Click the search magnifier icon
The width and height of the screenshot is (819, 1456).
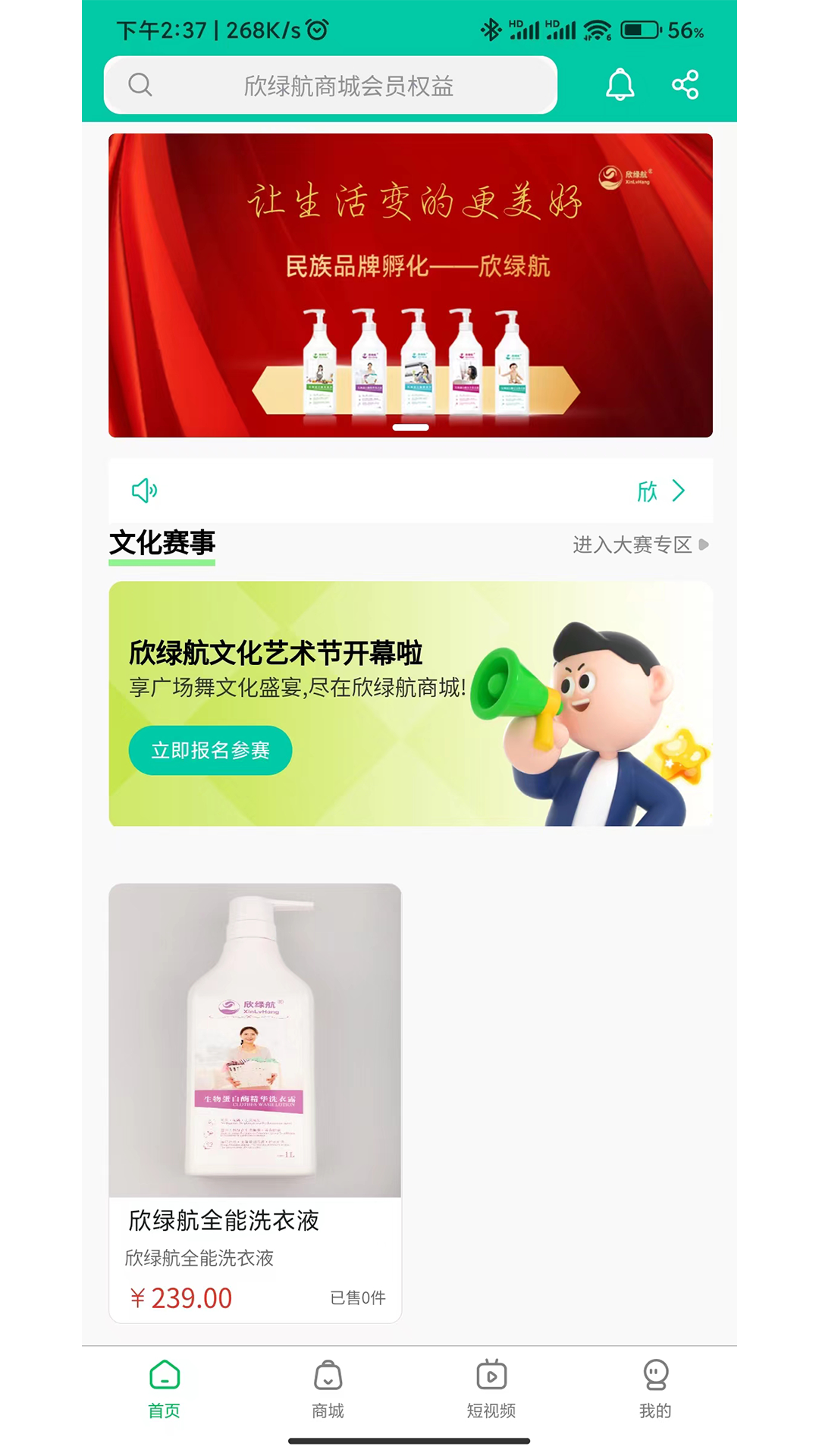pos(140,84)
